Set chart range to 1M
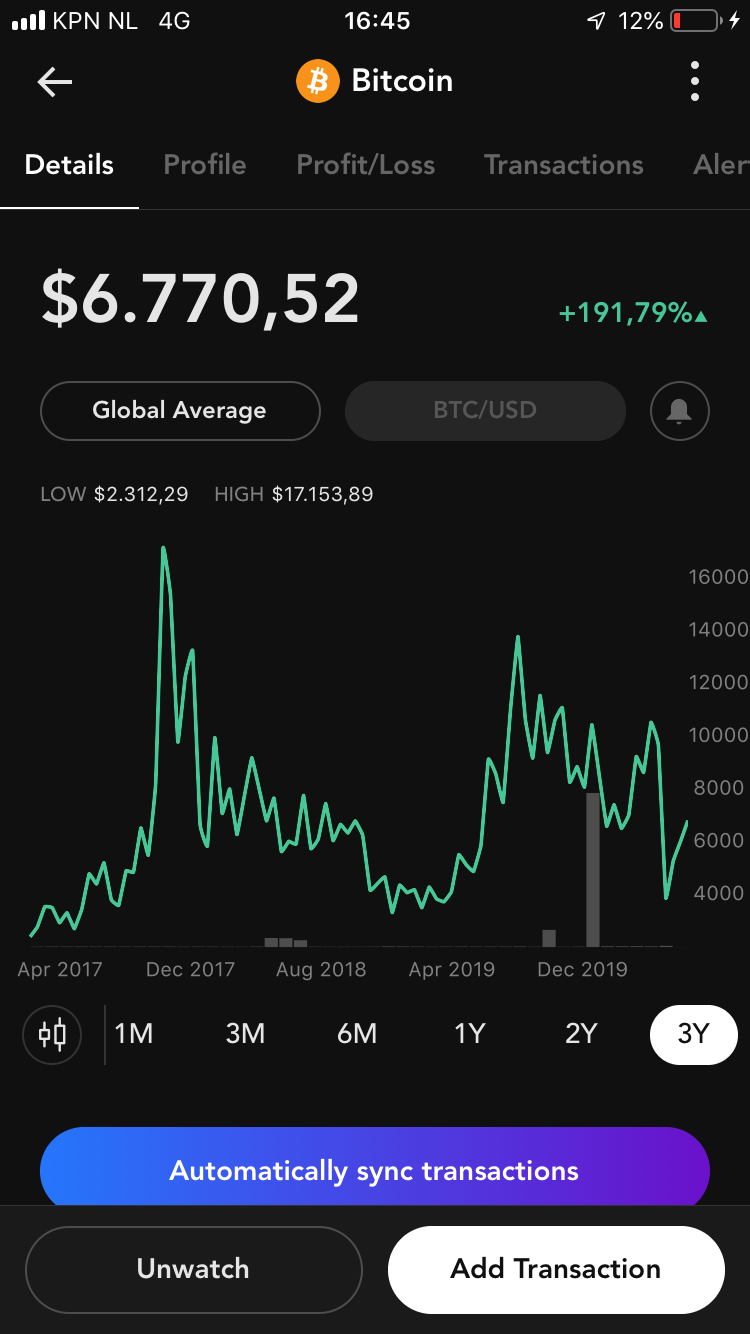The width and height of the screenshot is (750, 1334). (134, 1033)
